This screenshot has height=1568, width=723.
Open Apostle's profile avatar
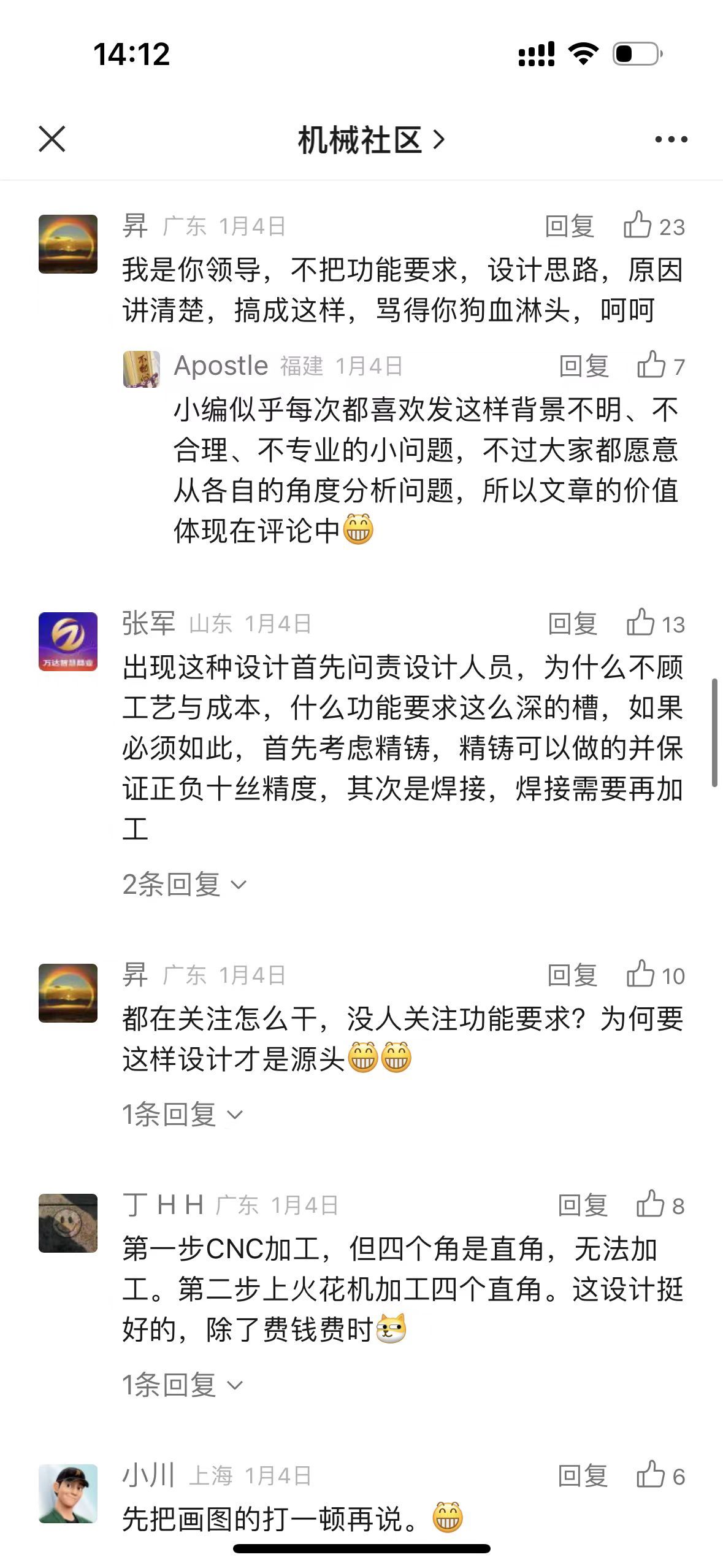(x=142, y=369)
